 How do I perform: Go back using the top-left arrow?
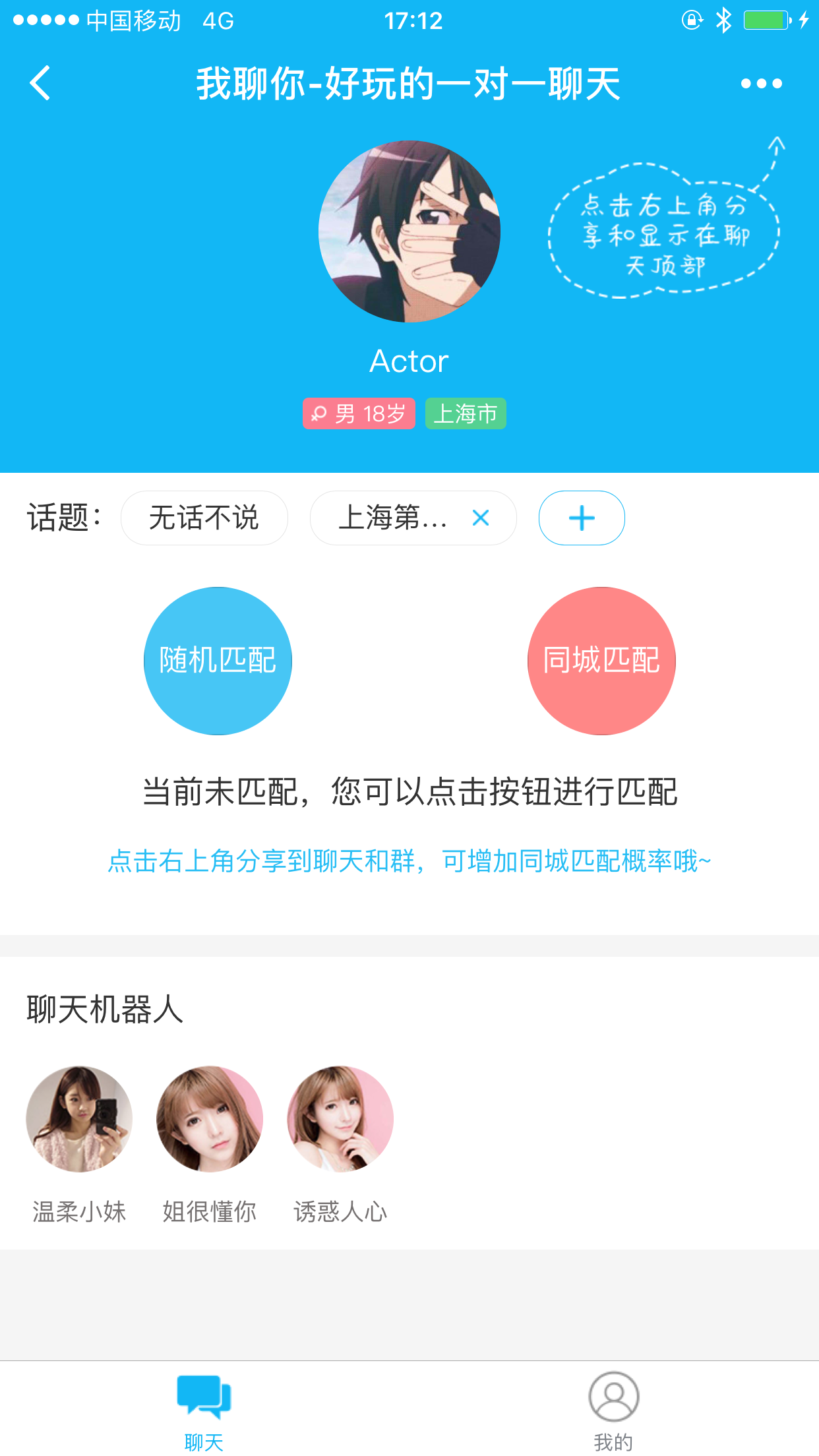tap(41, 84)
